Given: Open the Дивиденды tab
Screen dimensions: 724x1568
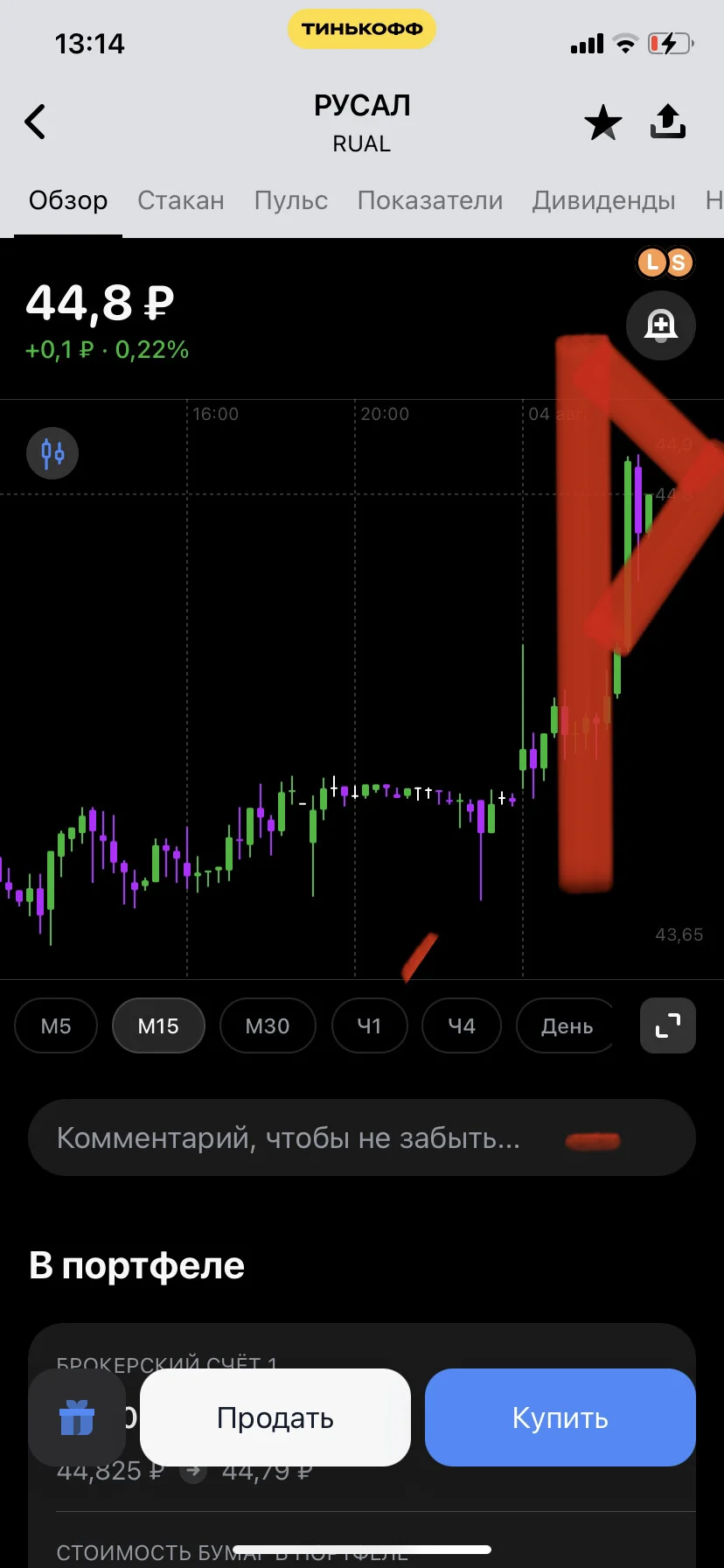Looking at the screenshot, I should coord(604,200).
